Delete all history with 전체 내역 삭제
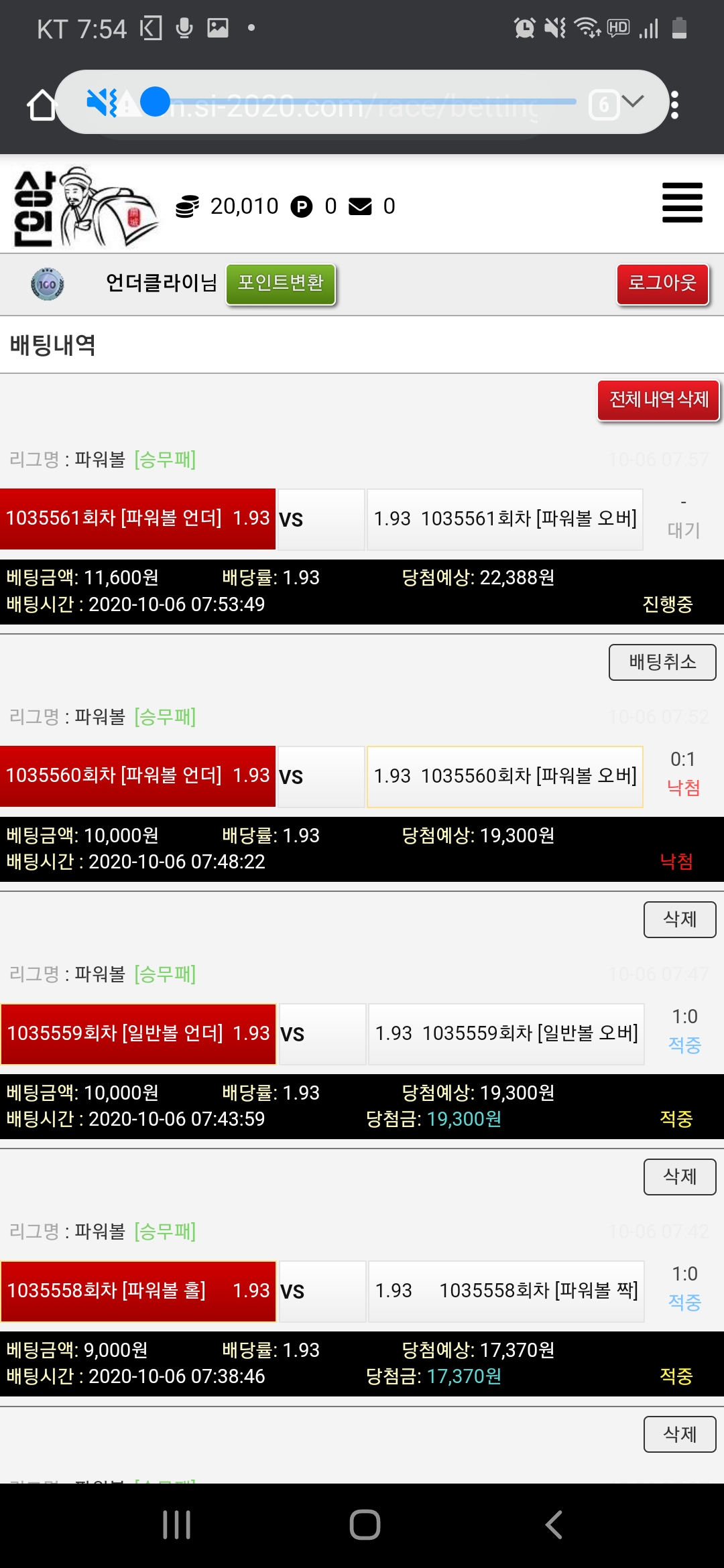 (x=658, y=400)
